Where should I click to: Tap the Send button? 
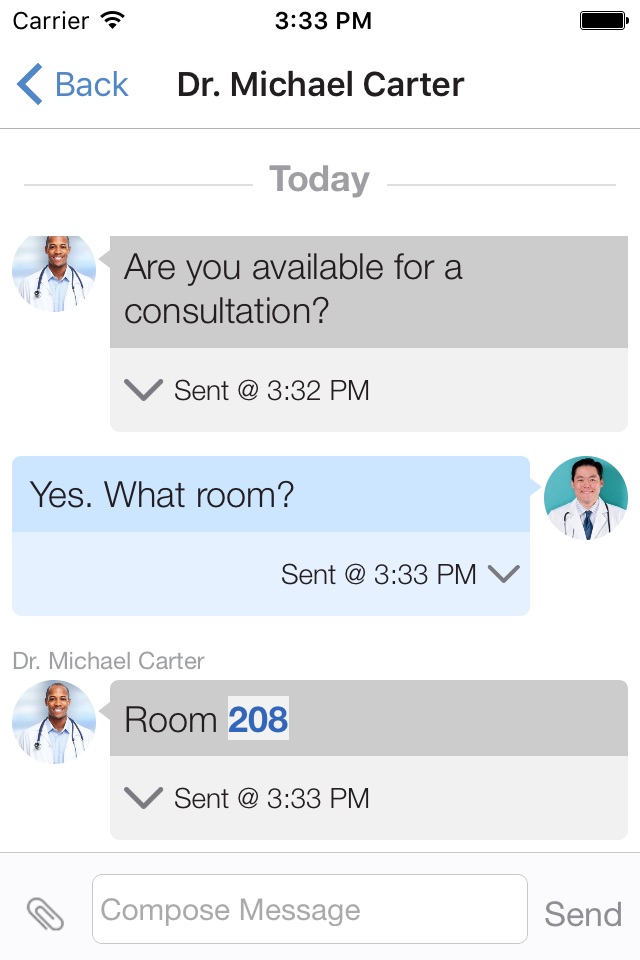[583, 914]
